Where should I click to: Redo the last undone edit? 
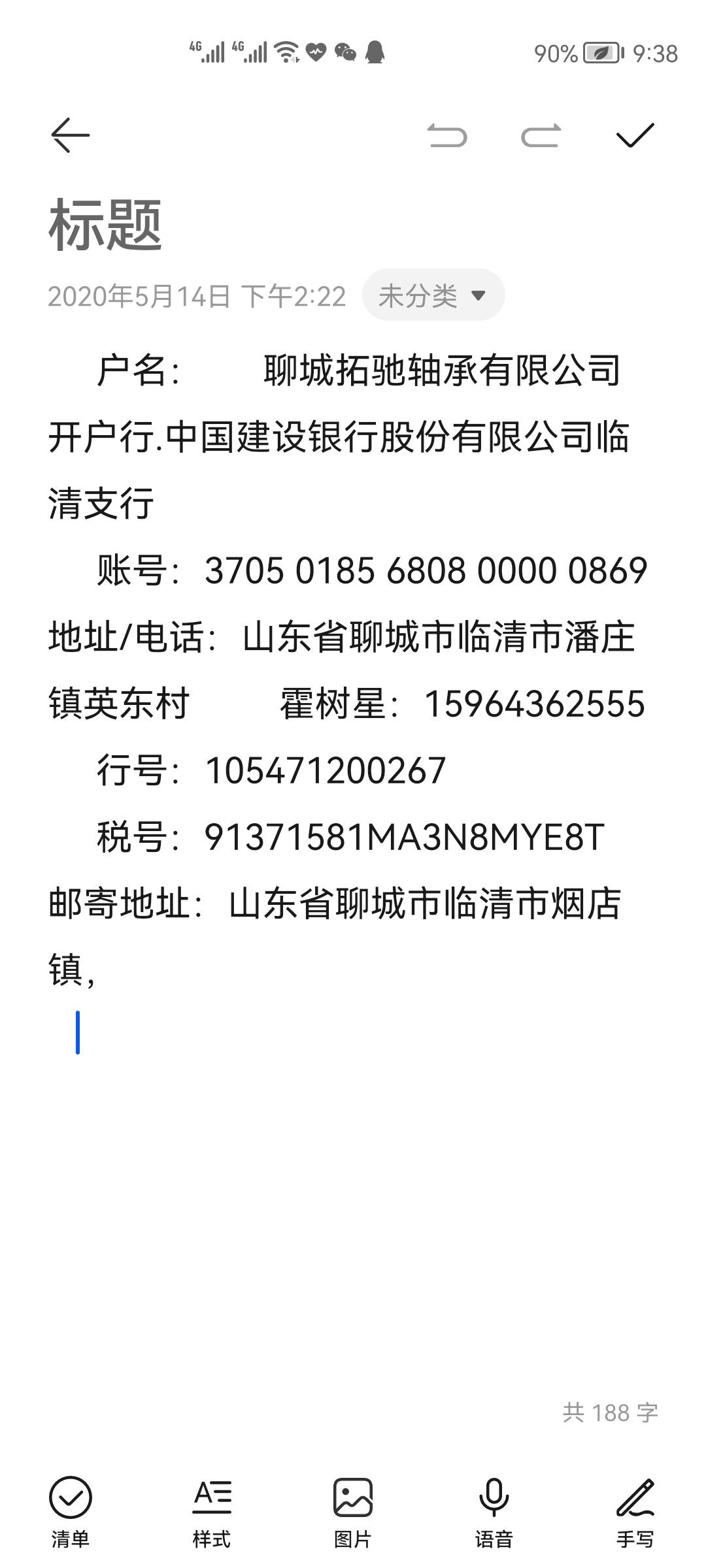tap(541, 136)
